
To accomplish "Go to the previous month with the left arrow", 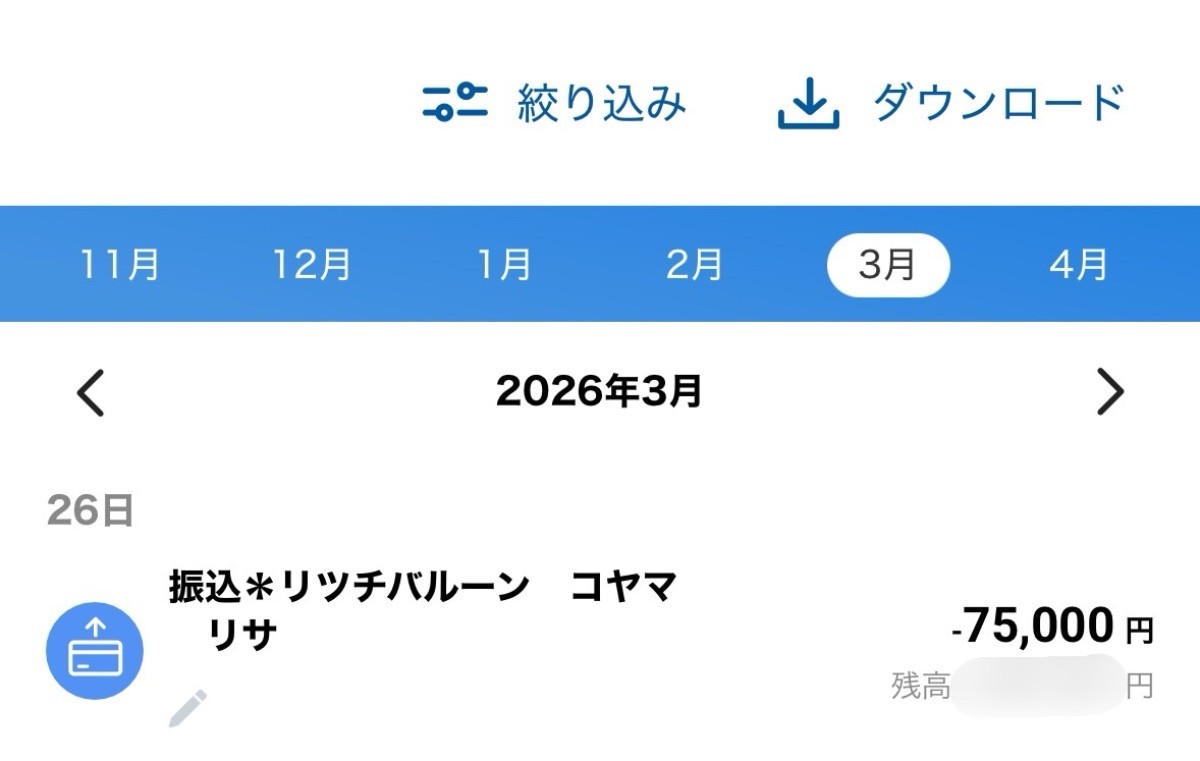I will tap(91, 392).
